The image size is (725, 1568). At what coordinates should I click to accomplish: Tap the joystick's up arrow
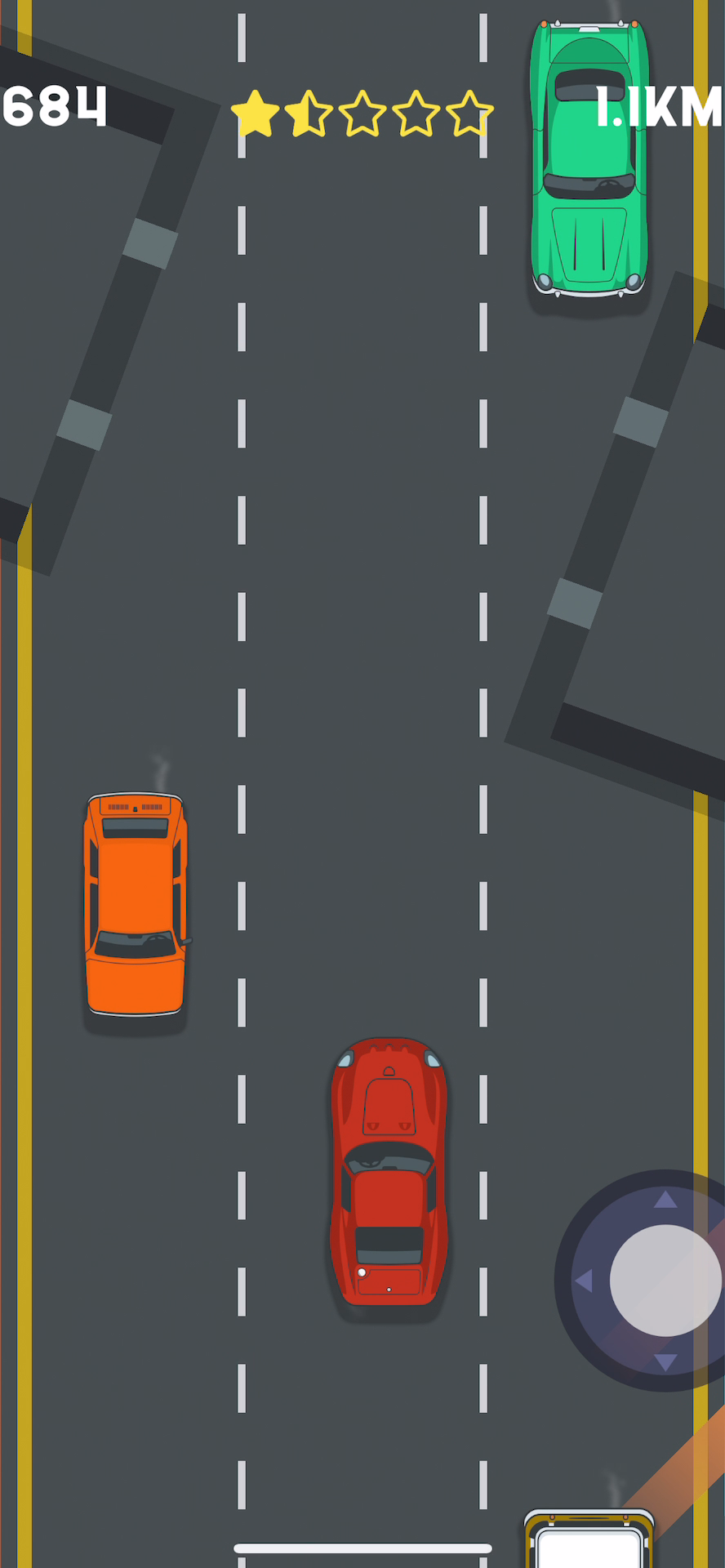click(x=665, y=1199)
